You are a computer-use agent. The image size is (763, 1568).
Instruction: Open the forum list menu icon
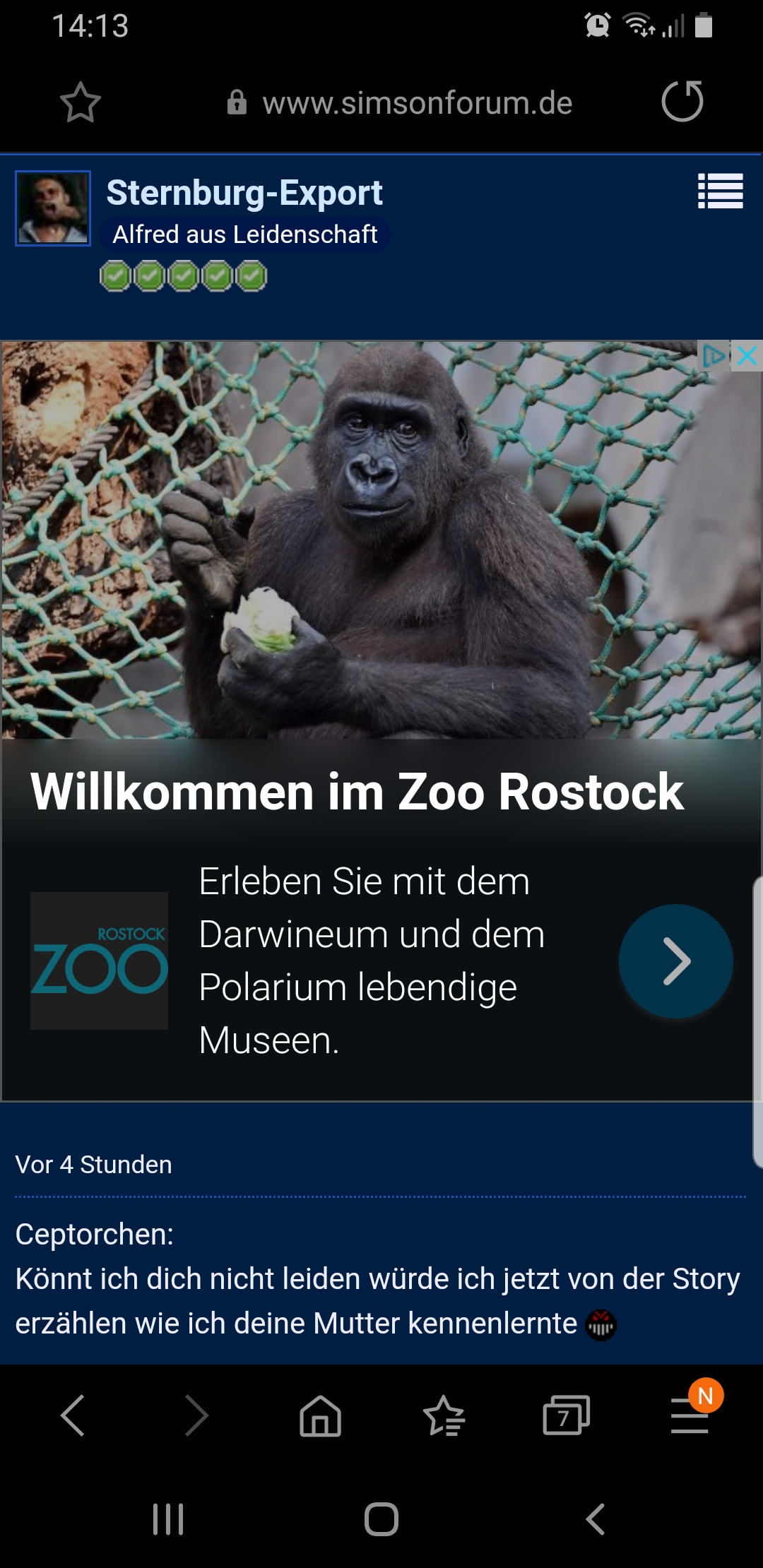[x=720, y=191]
